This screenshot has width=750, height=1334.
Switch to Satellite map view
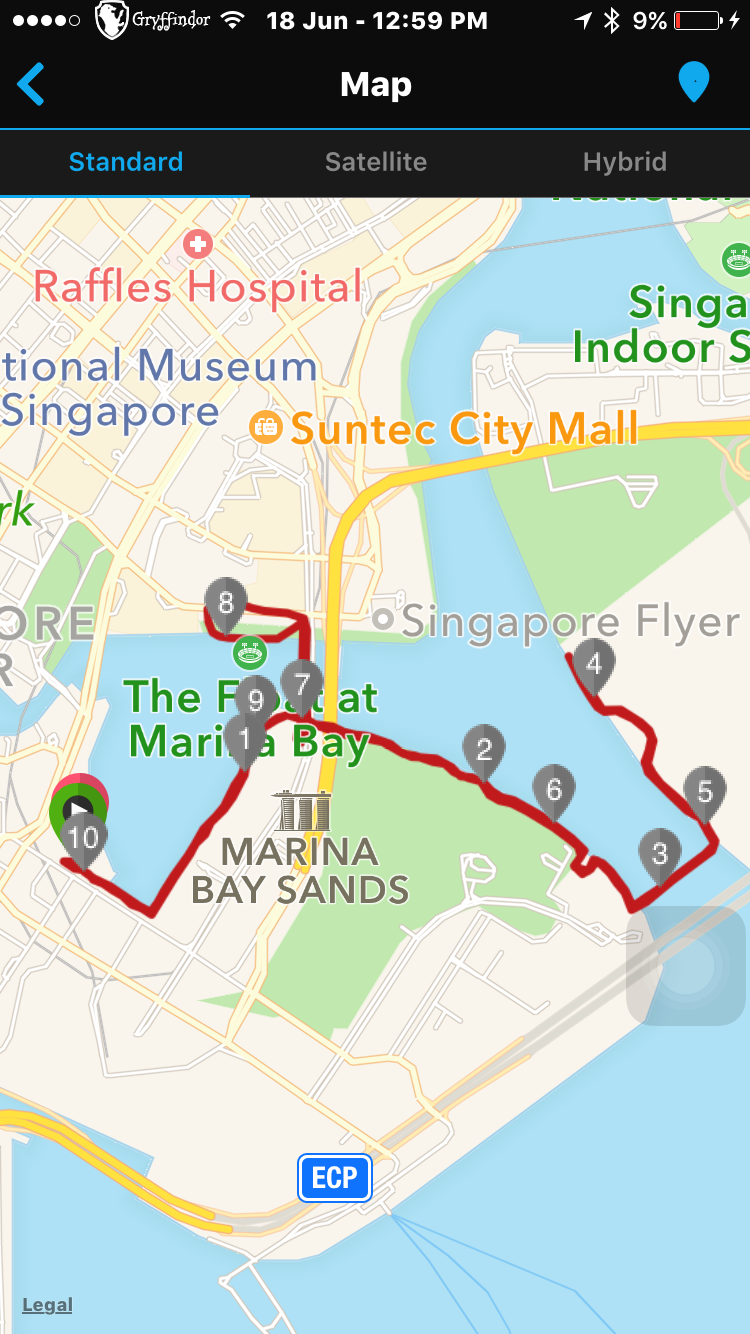376,162
